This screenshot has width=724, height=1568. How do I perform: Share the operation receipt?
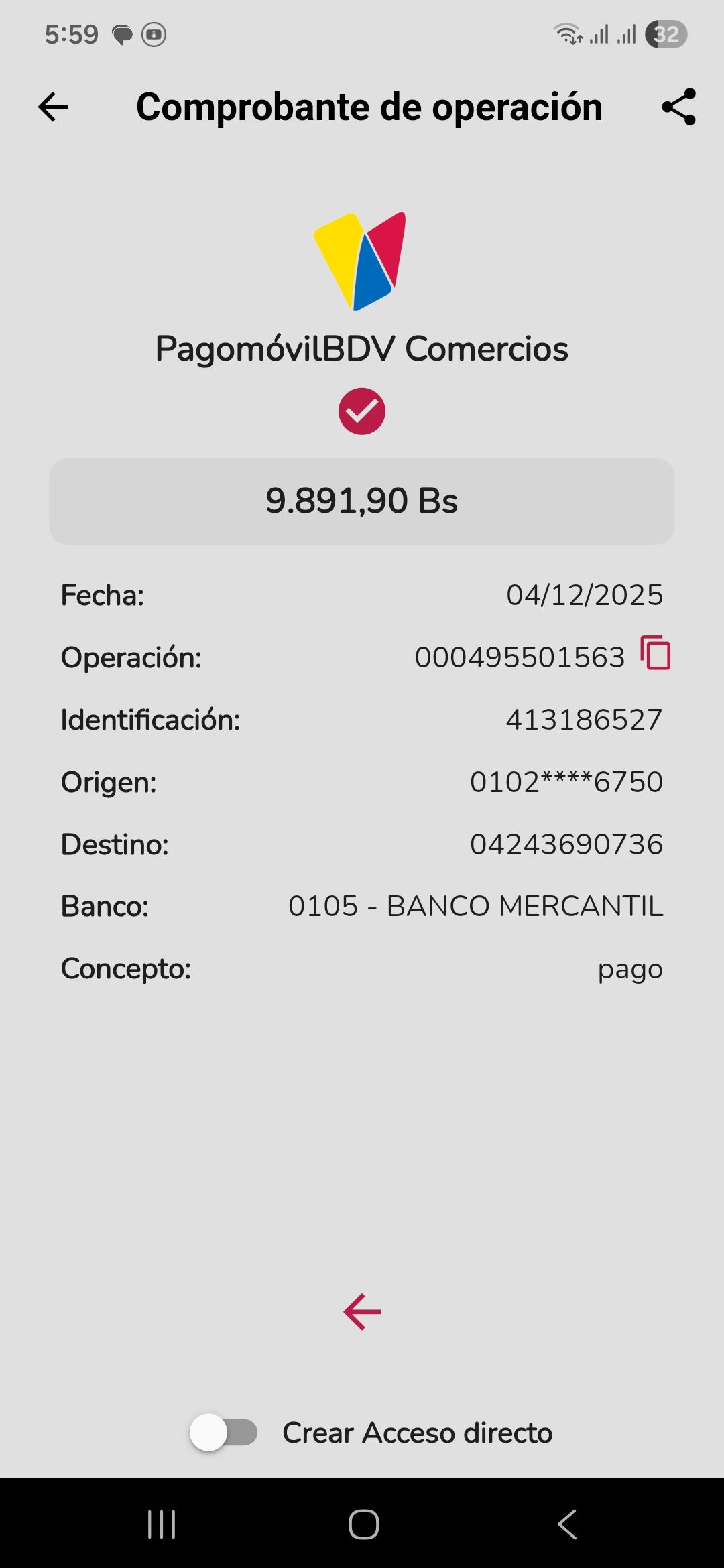pos(678,107)
